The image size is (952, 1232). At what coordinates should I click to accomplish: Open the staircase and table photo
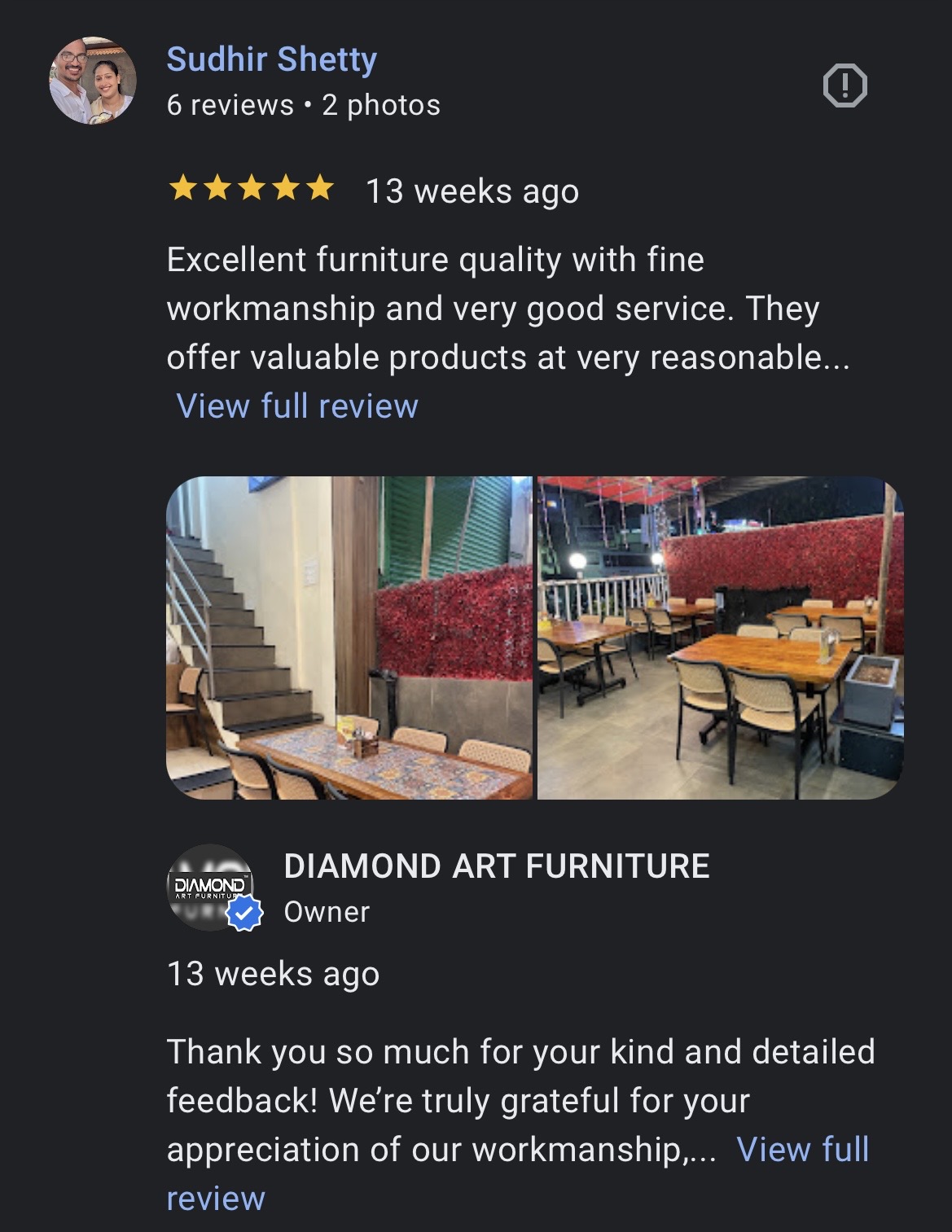coord(349,638)
